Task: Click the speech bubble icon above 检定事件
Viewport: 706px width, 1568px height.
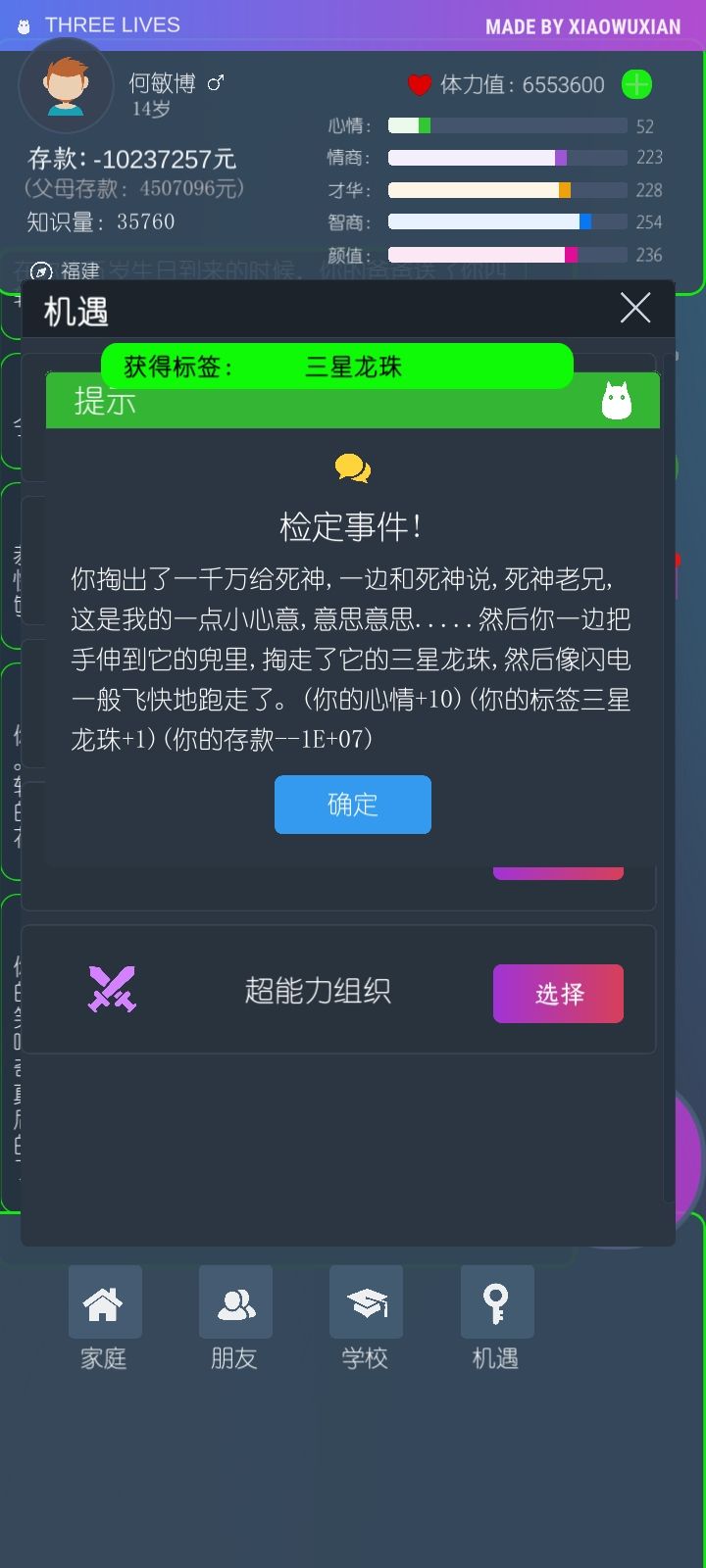Action: (353, 467)
